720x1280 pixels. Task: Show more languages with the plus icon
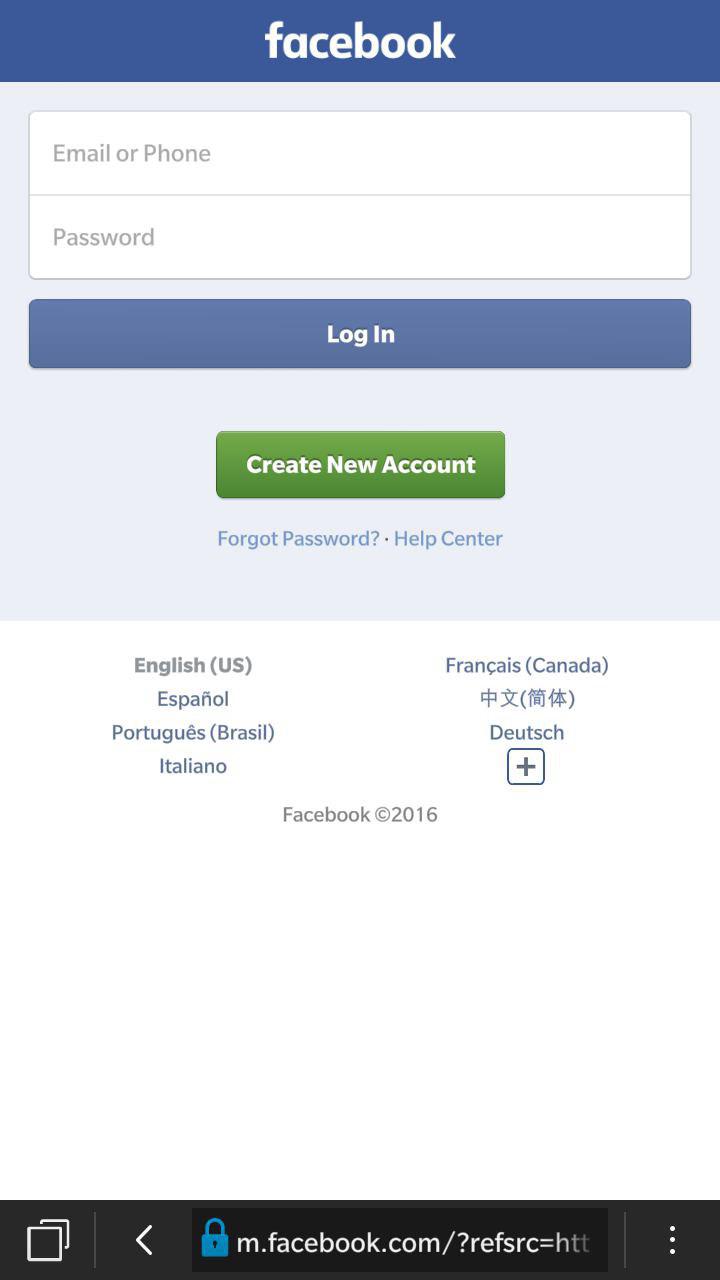(x=526, y=767)
